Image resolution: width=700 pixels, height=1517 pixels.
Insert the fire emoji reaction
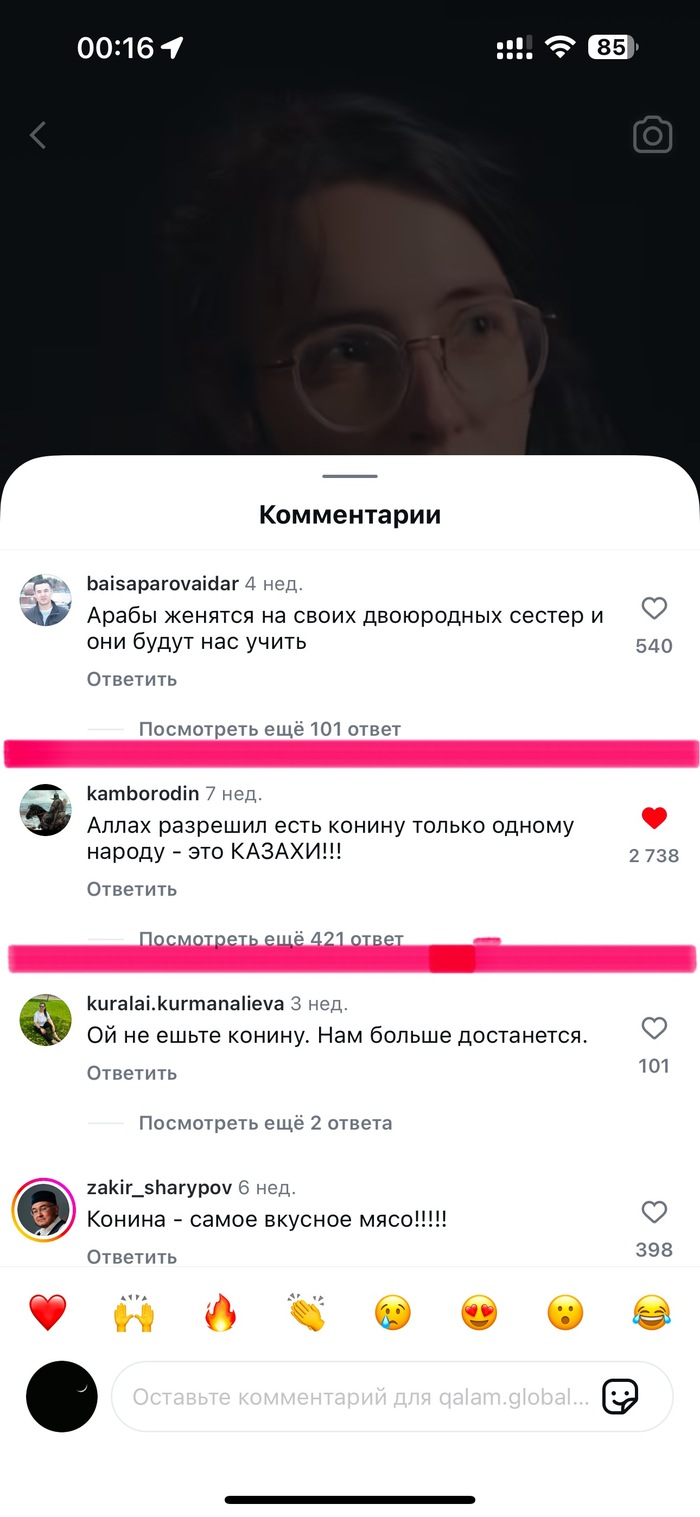[220, 1312]
